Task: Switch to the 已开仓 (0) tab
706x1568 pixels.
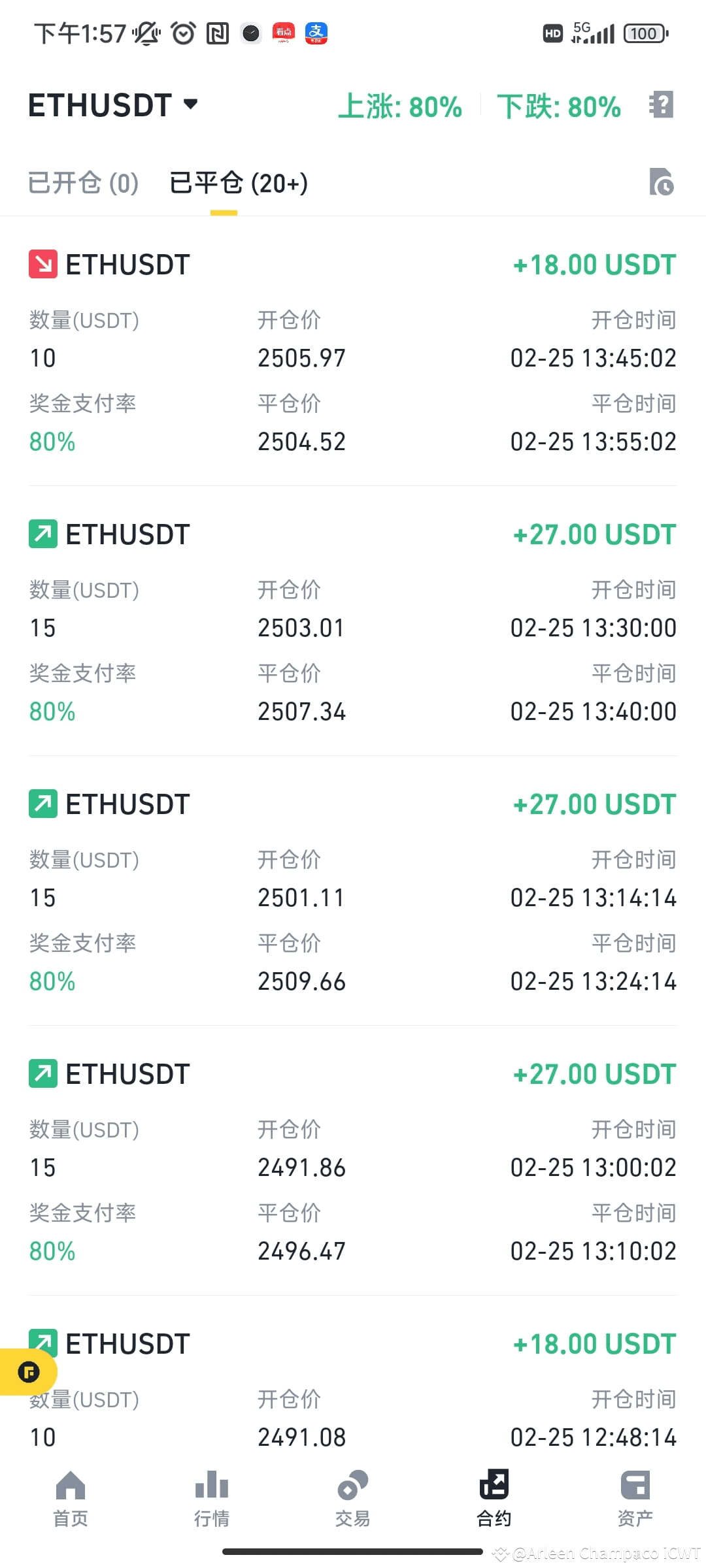Action: 83,183
